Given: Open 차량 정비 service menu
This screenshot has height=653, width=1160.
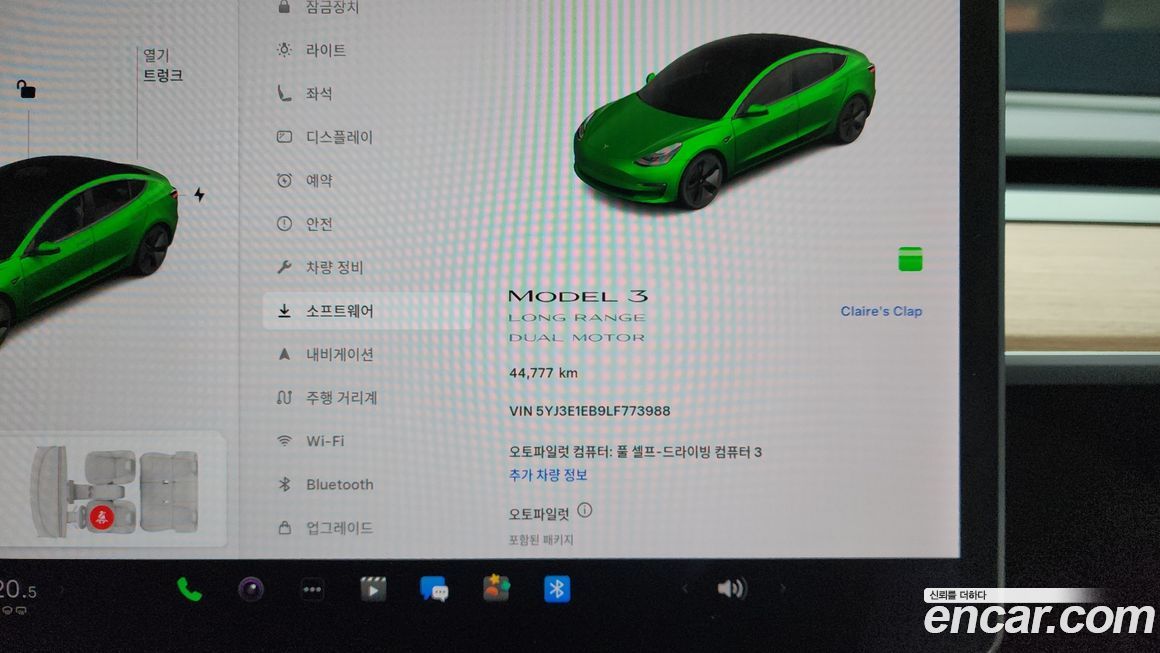Looking at the screenshot, I should 333,268.
